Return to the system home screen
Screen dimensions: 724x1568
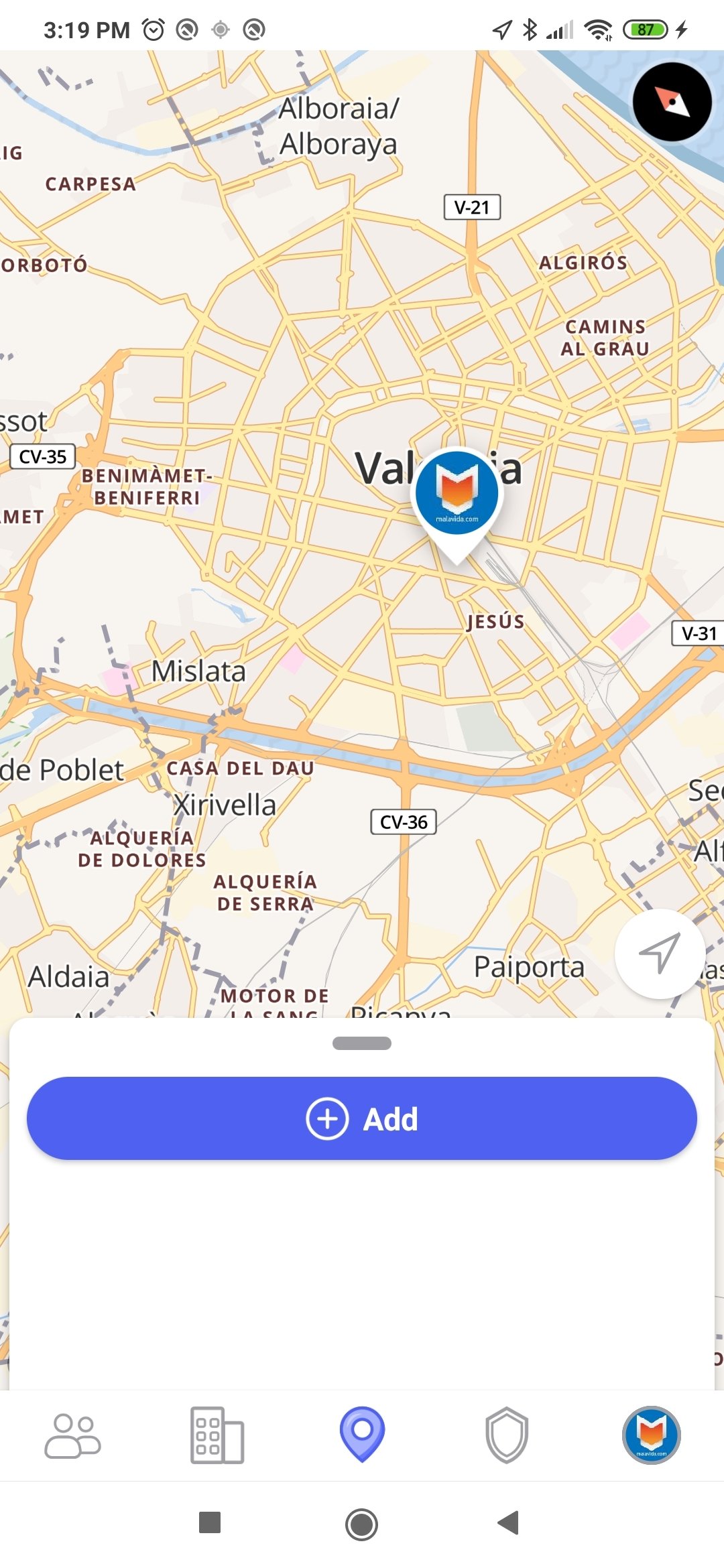coord(362,1524)
